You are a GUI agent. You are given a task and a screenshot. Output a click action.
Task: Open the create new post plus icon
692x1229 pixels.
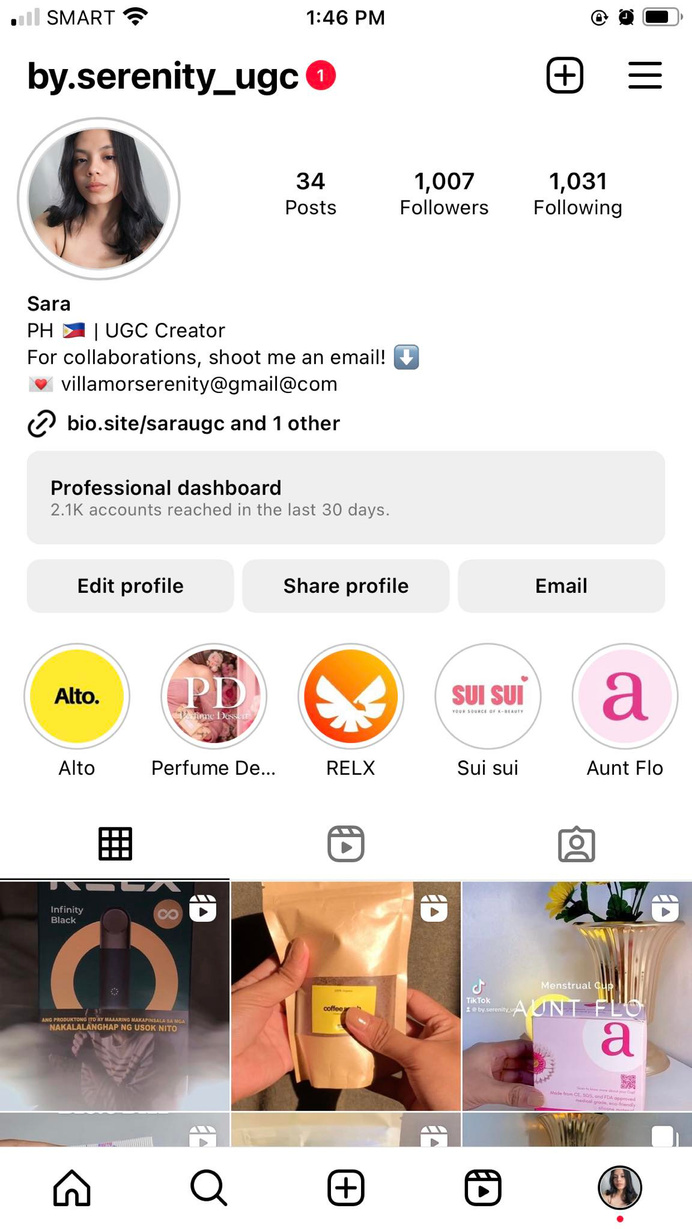click(565, 76)
